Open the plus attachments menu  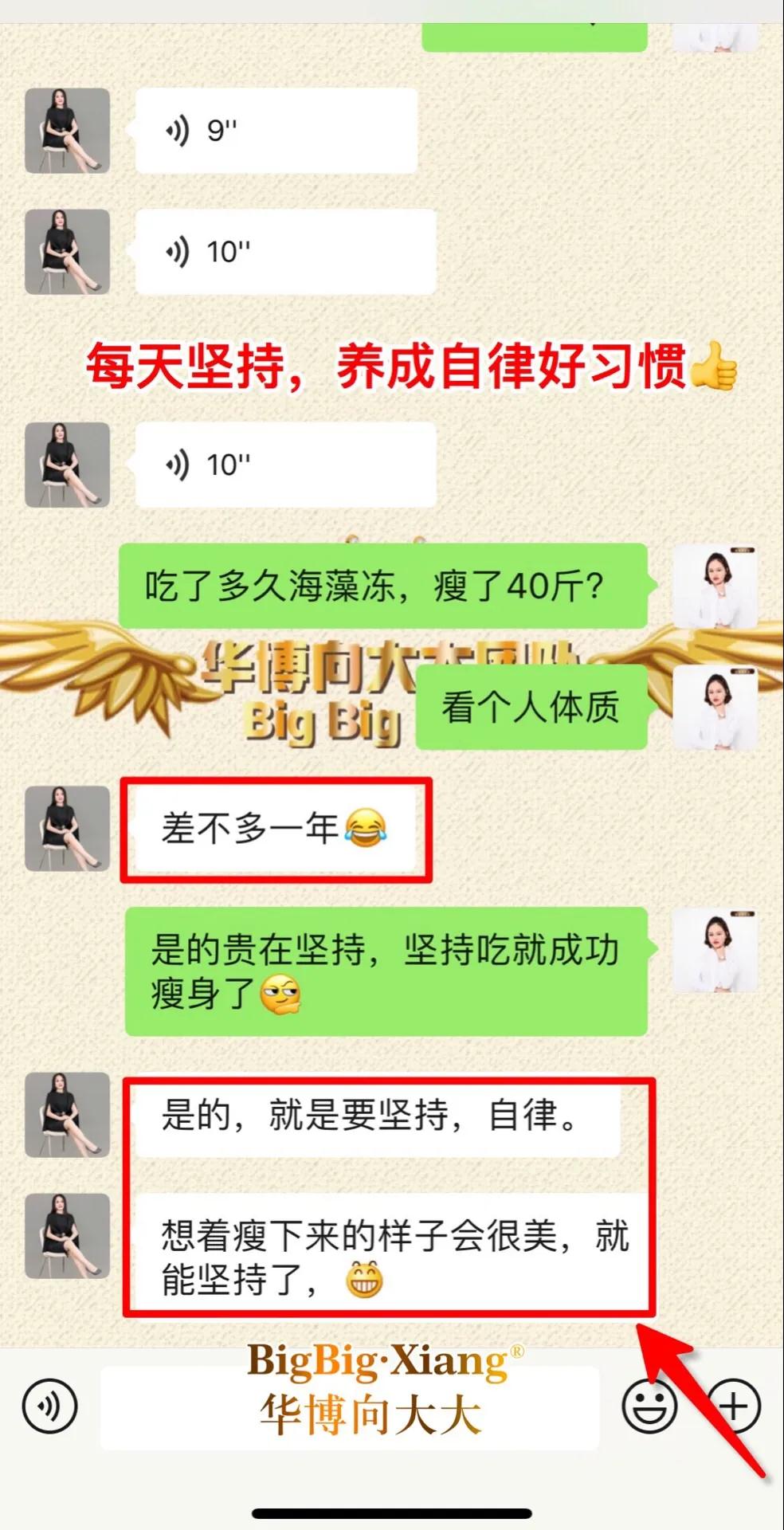pos(733,1406)
